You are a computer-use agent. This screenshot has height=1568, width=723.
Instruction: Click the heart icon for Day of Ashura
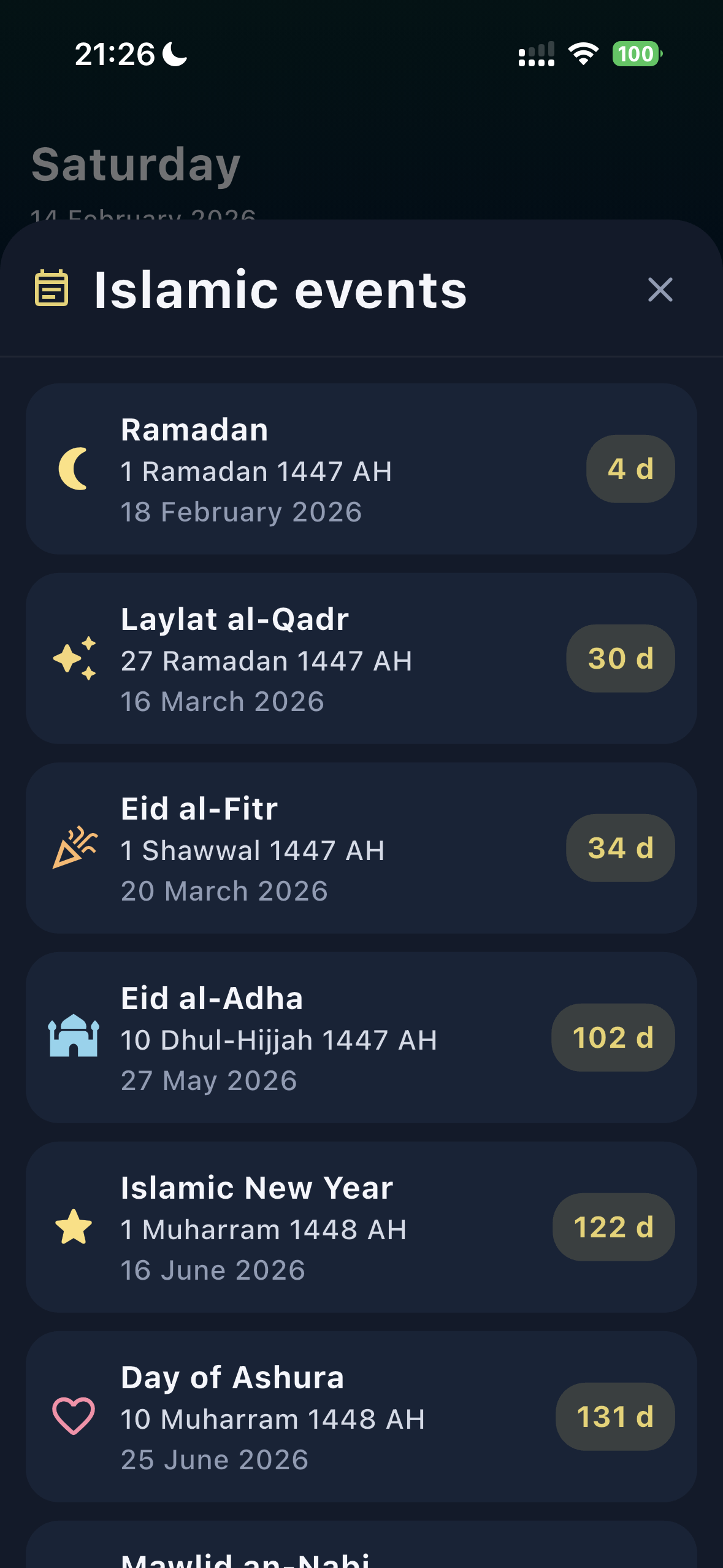point(72,1417)
